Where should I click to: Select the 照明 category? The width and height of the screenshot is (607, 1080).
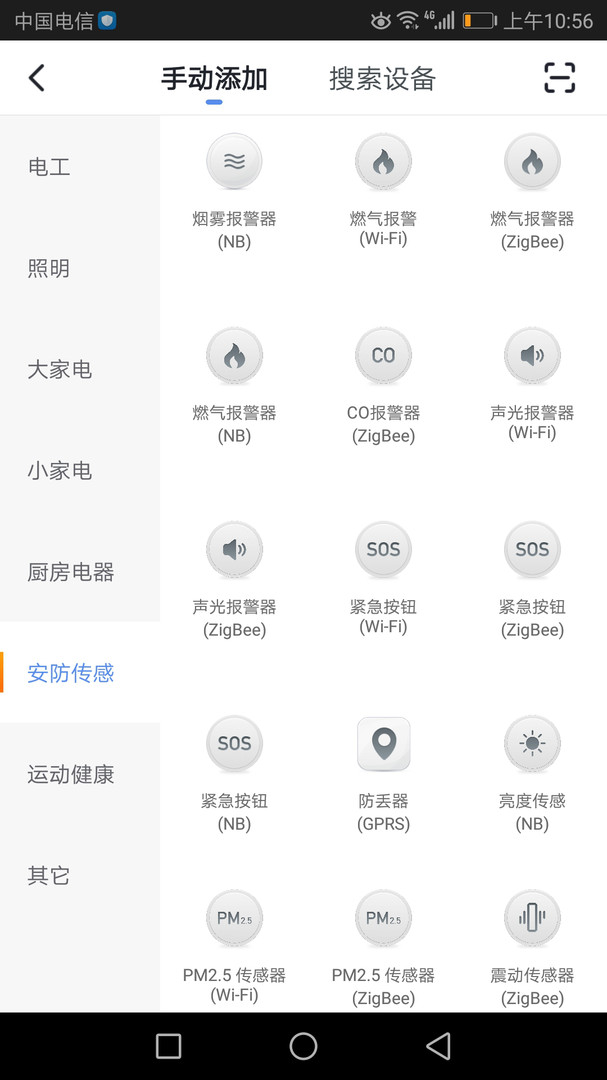coord(49,268)
